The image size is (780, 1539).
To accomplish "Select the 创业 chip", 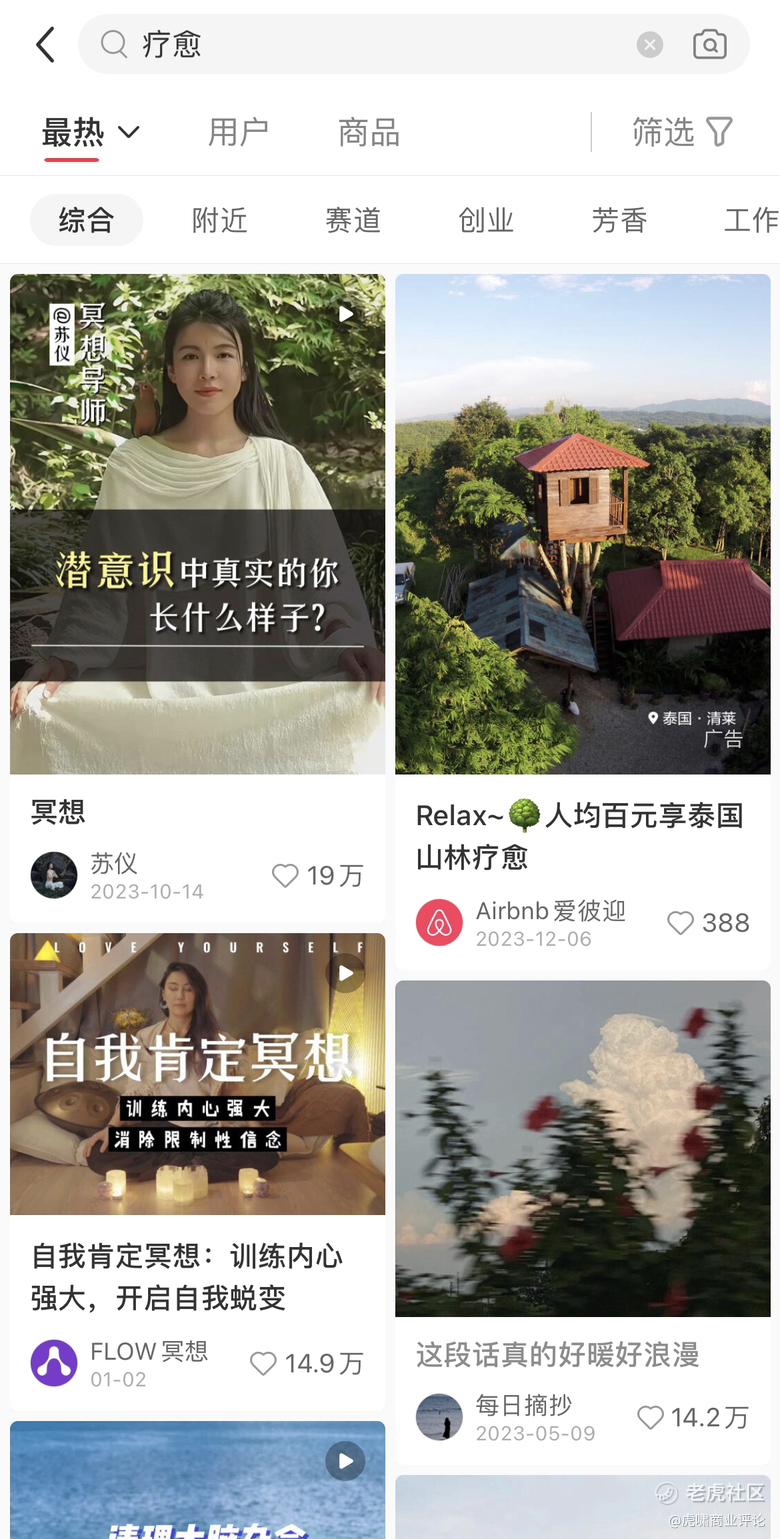I will coord(486,220).
